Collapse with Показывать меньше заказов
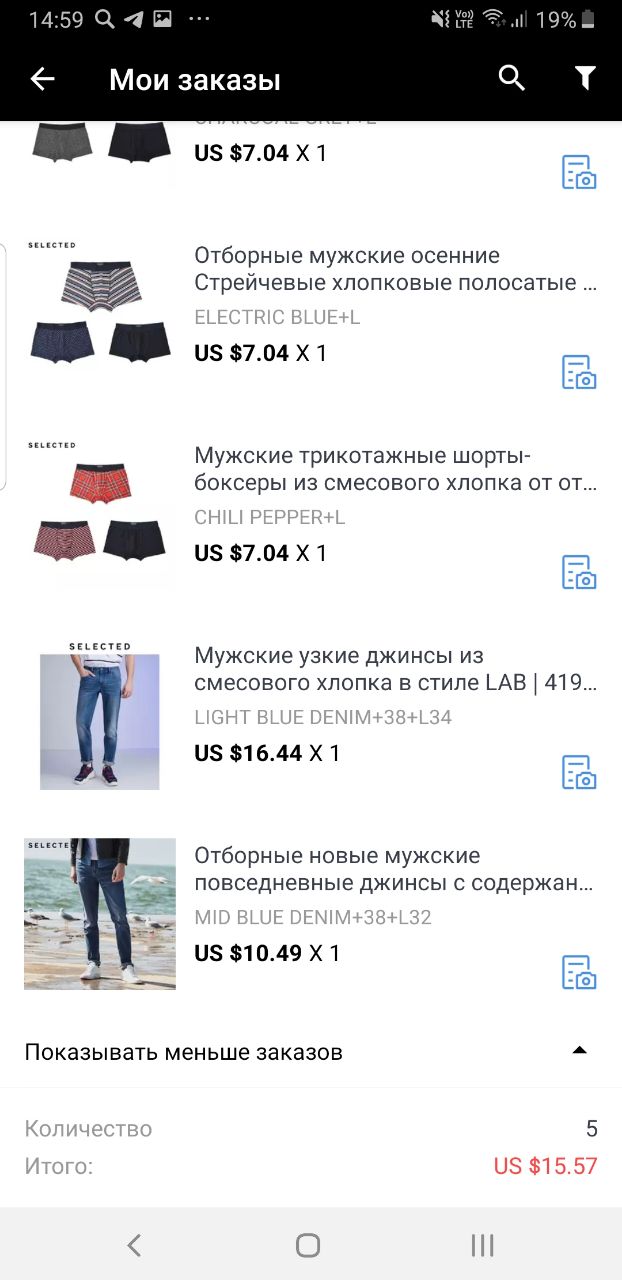Screen dimensions: 622x1280 pyautogui.click(x=310, y=1052)
